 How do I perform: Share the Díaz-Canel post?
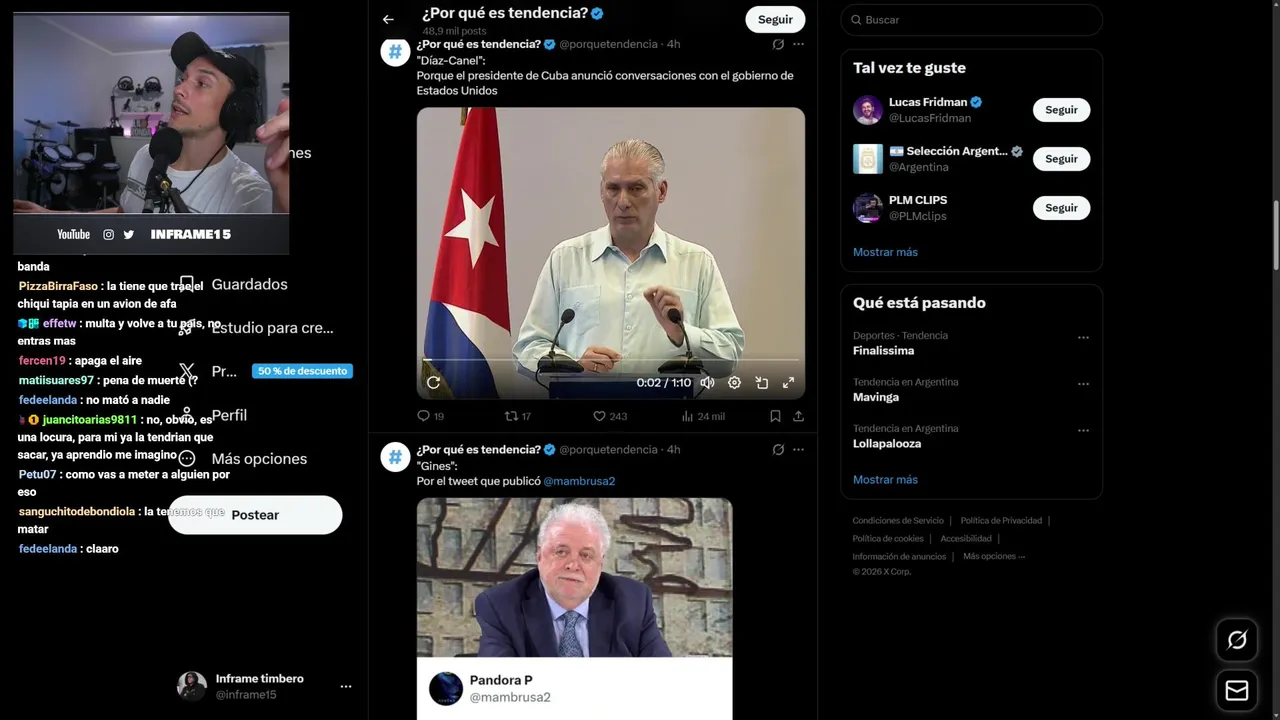[798, 416]
